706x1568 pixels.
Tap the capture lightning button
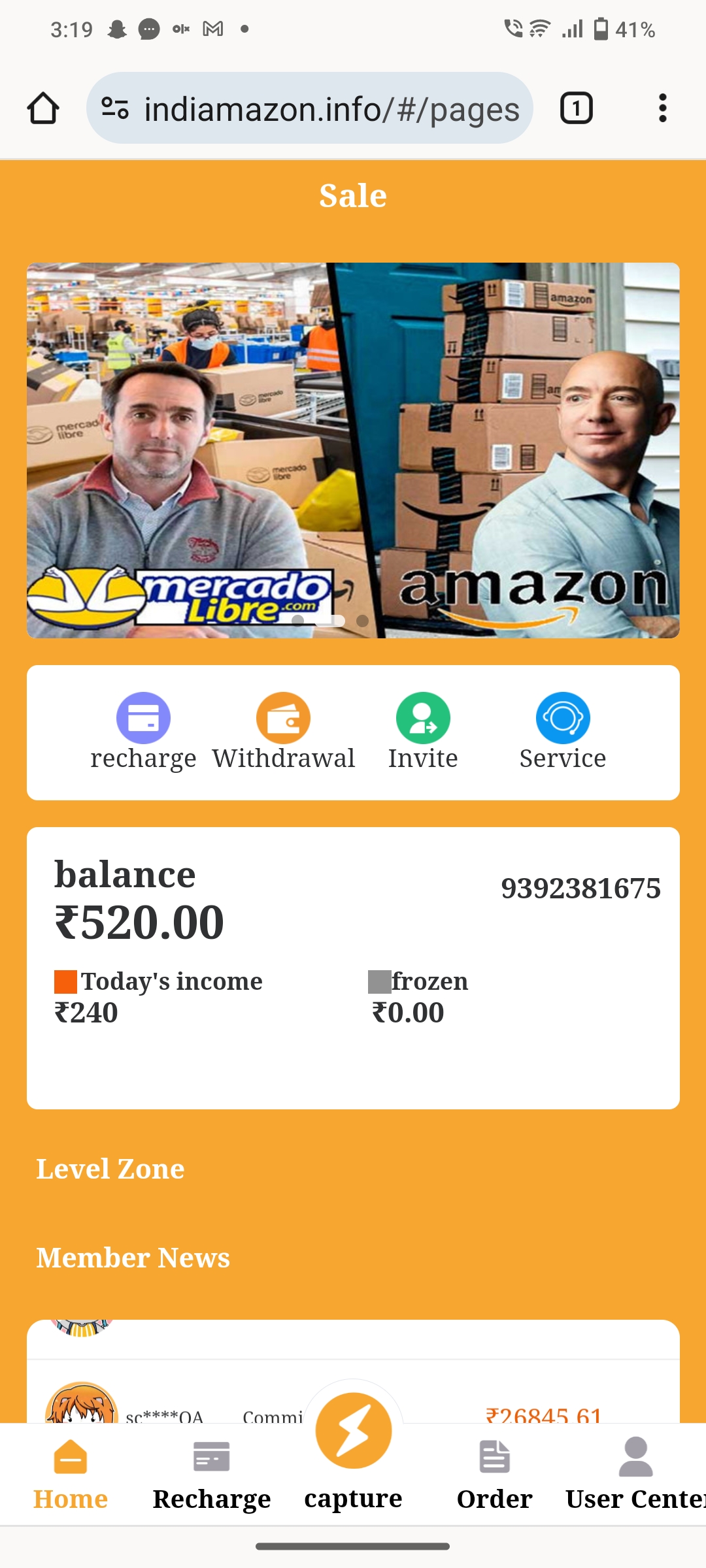[353, 1432]
